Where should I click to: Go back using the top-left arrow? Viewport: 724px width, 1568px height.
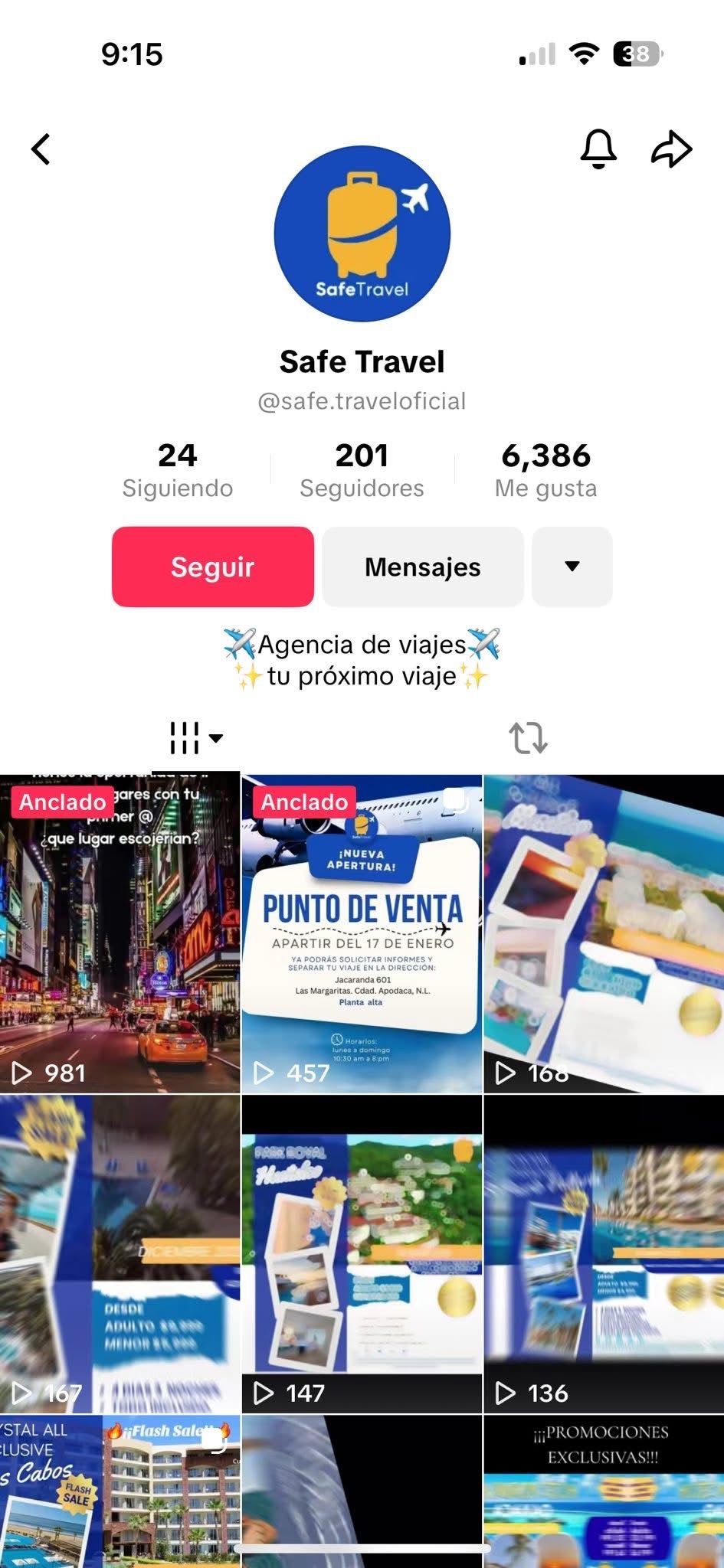pyautogui.click(x=41, y=149)
